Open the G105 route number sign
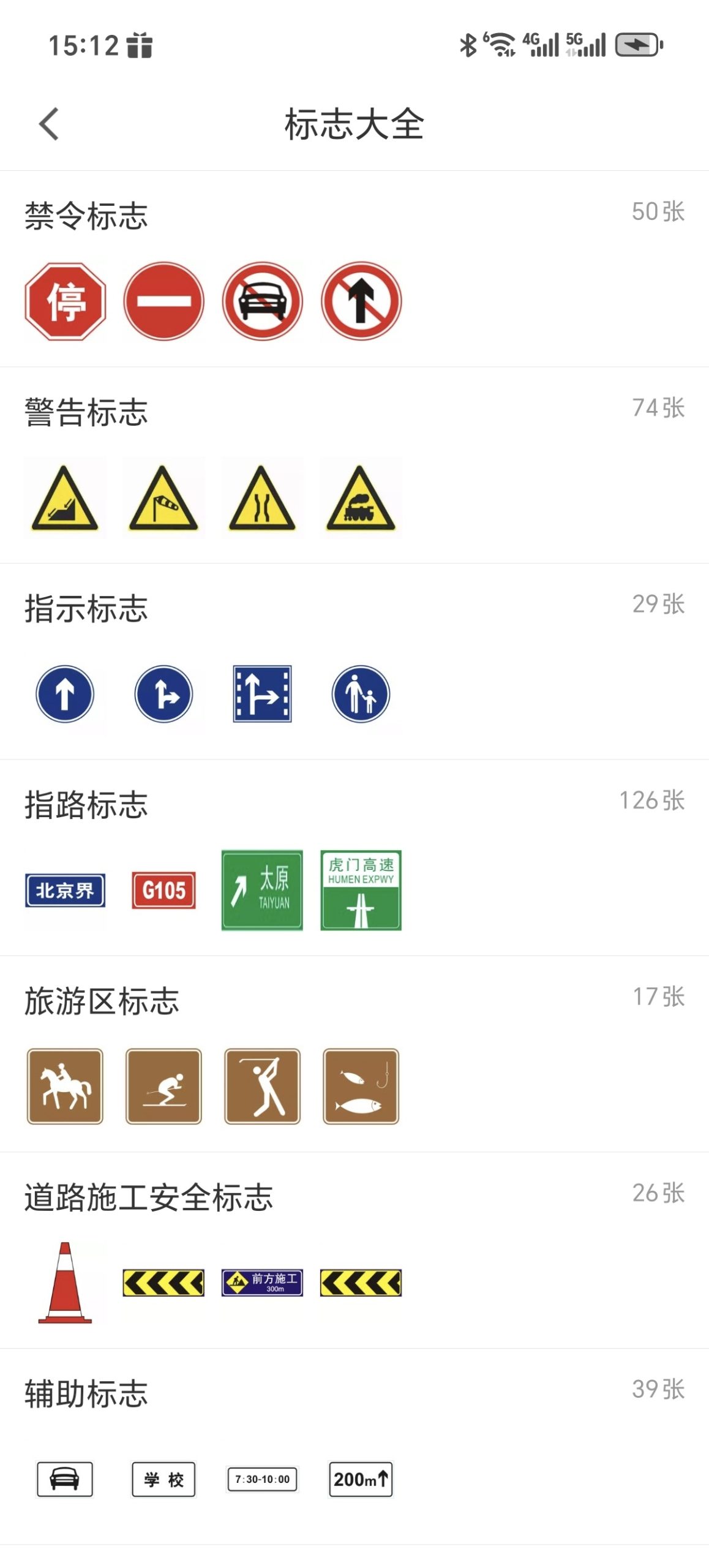Image resolution: width=709 pixels, height=1568 pixels. pos(163,892)
